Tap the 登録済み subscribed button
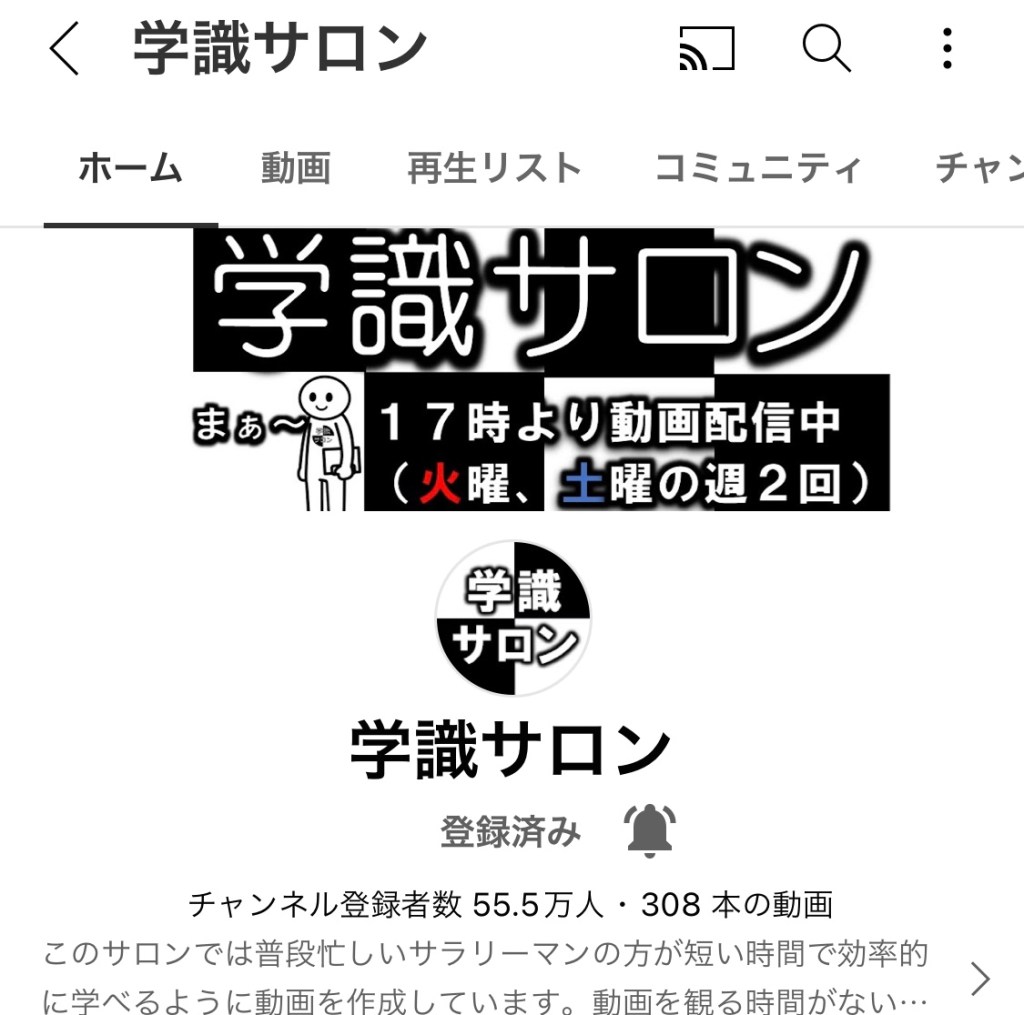 coord(510,830)
